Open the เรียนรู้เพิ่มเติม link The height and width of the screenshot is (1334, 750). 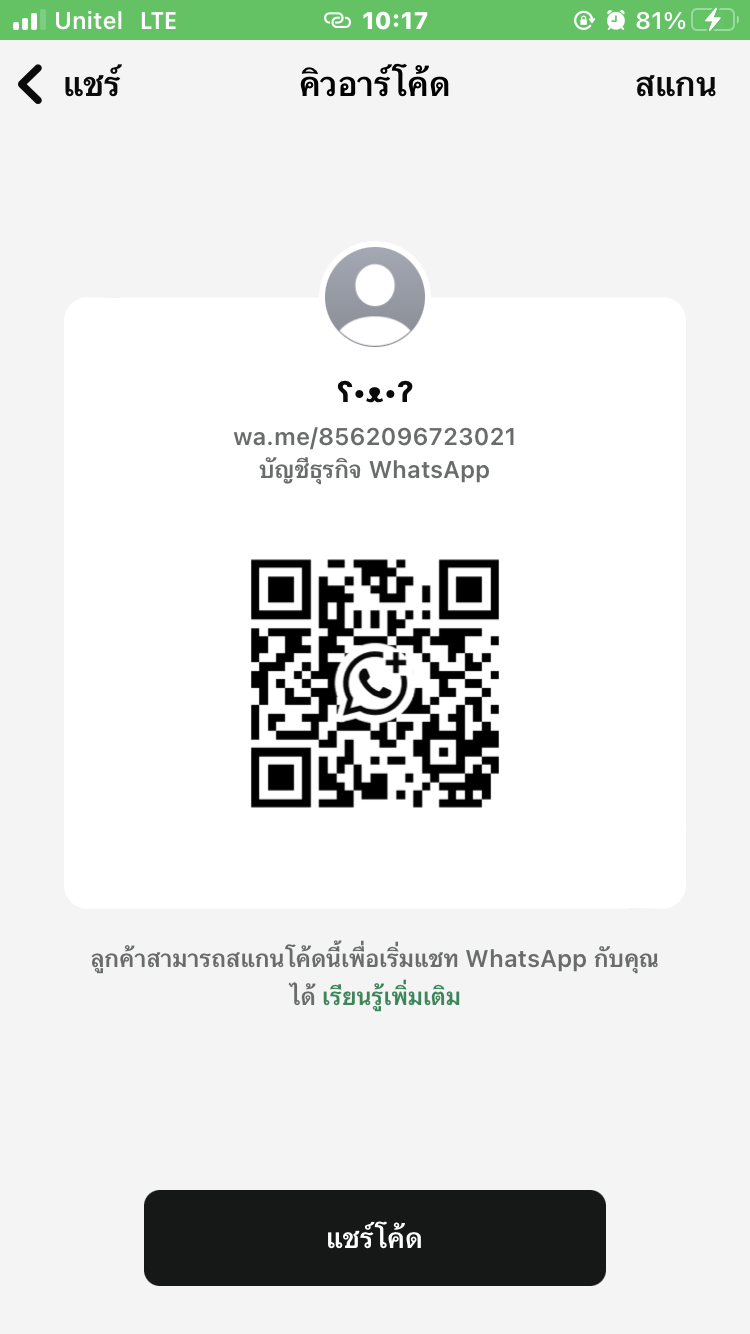tap(391, 997)
